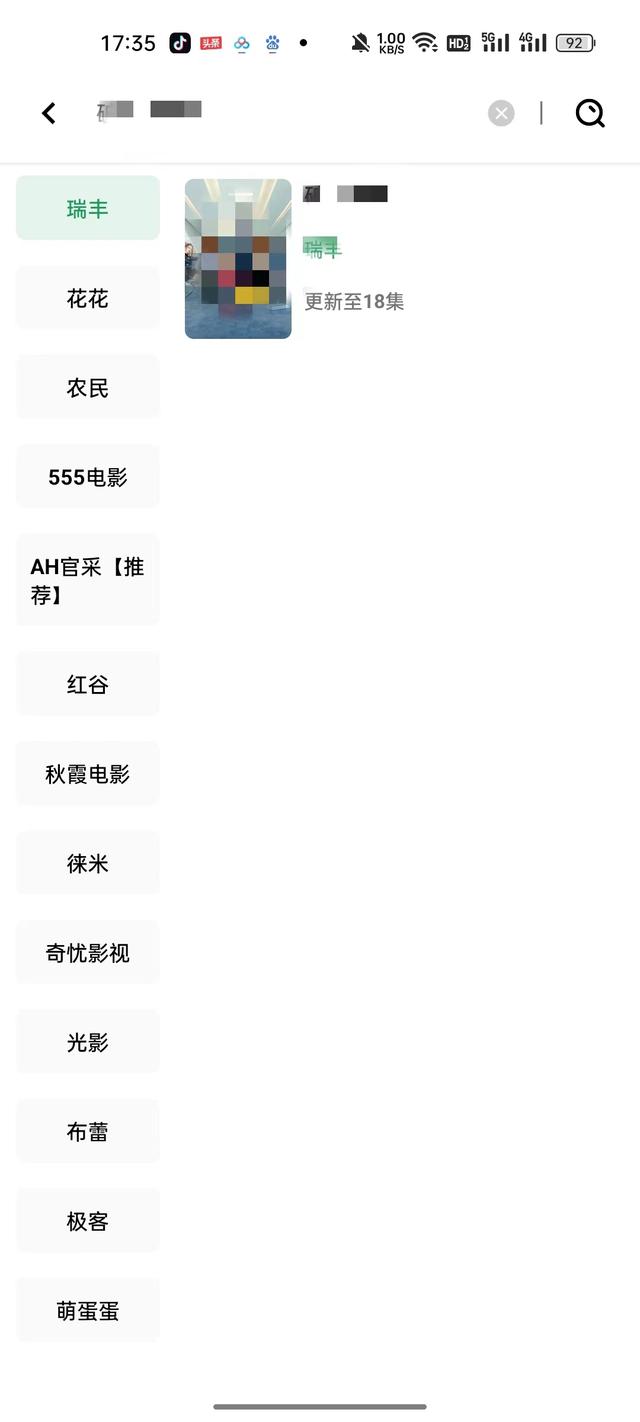Switch to the 花花 source
This screenshot has width=640, height=1422.
[x=88, y=298]
